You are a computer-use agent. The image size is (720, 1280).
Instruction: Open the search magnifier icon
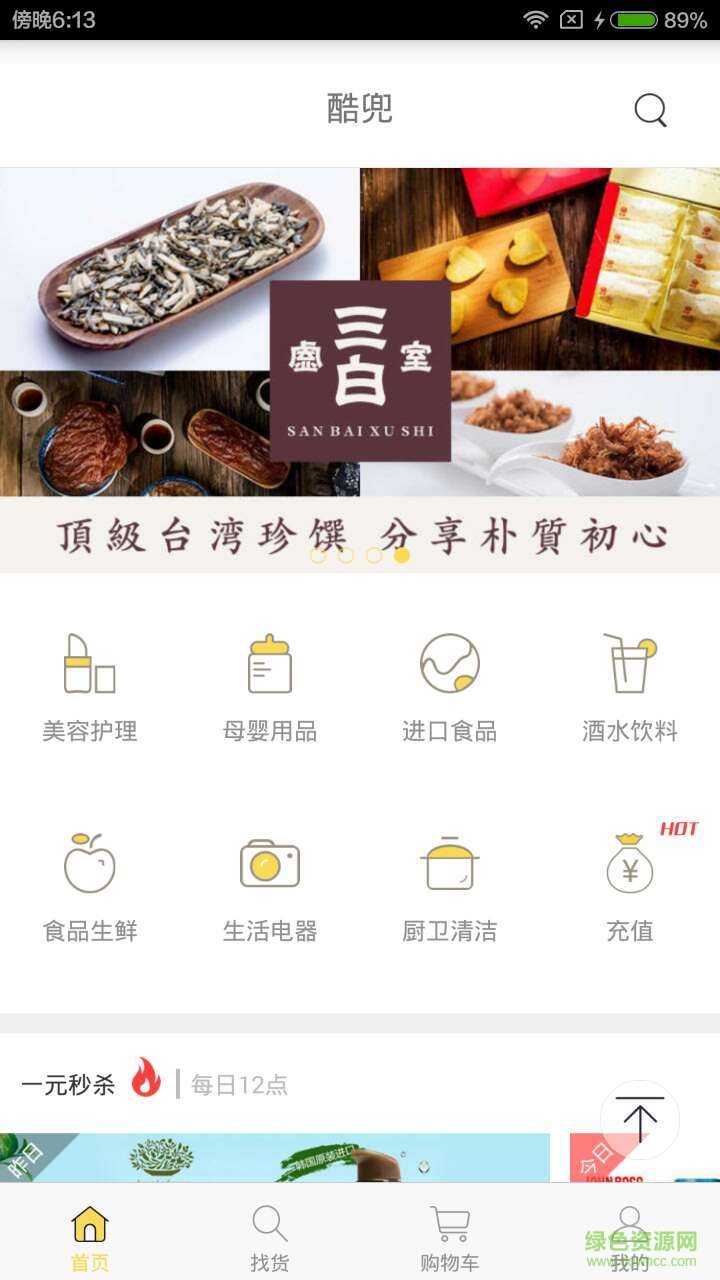651,110
